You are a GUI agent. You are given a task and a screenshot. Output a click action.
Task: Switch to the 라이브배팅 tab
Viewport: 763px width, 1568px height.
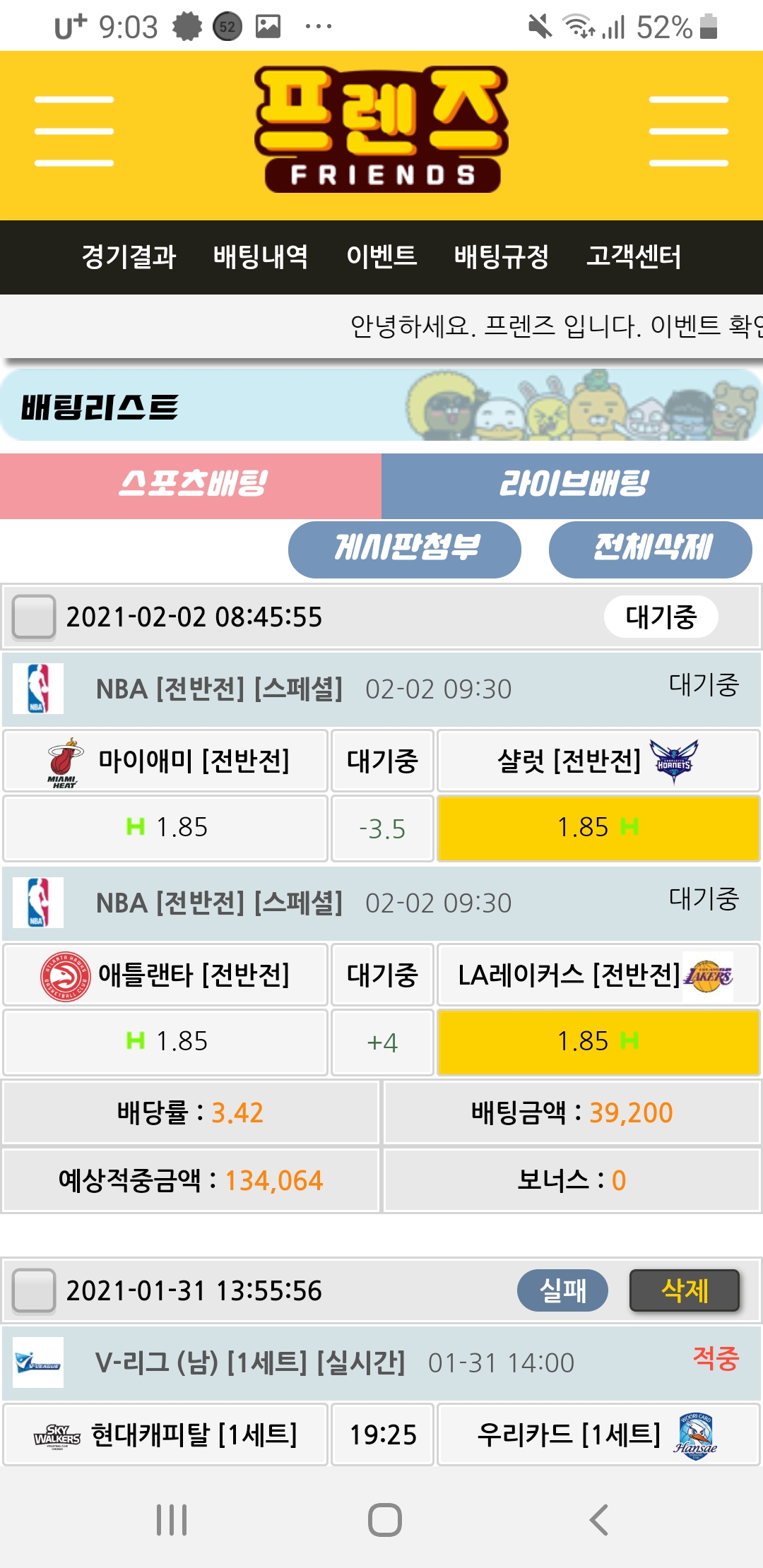tap(572, 485)
